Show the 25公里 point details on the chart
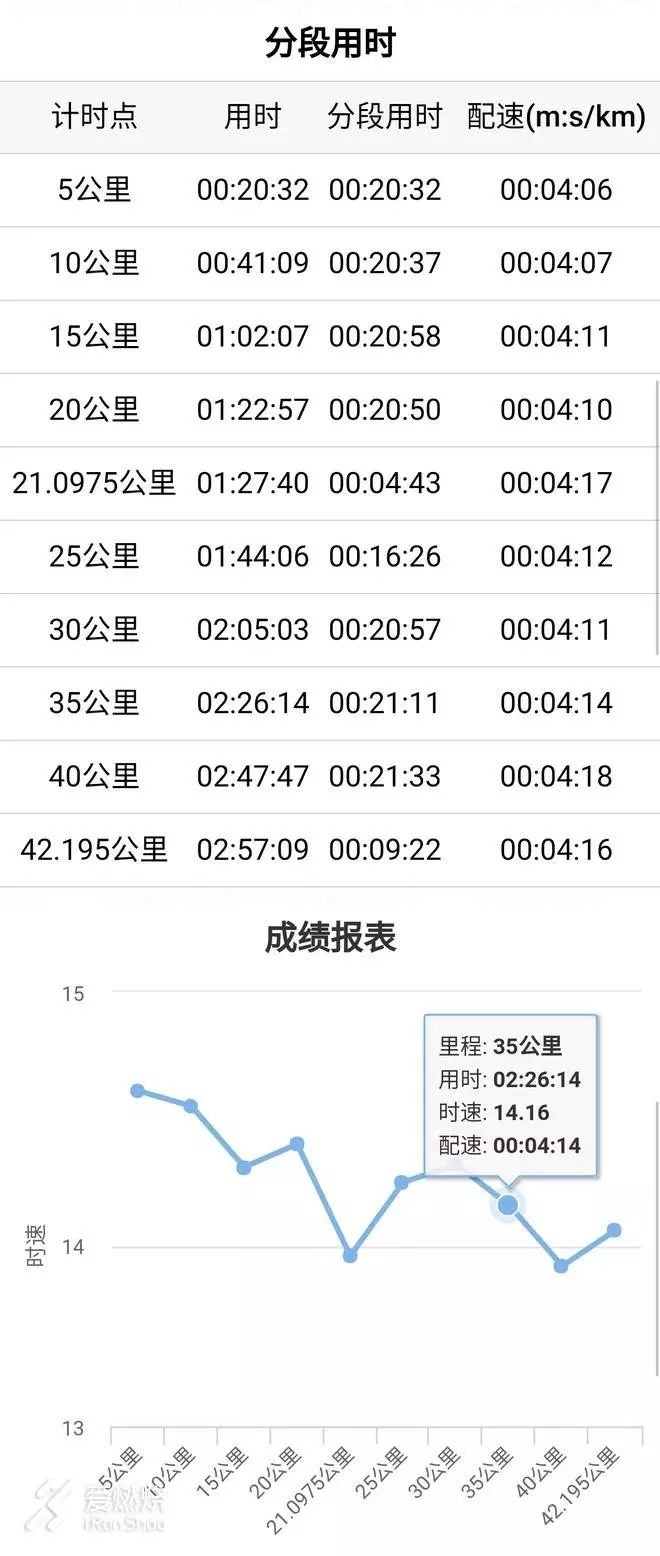Screen dimensions: 660x1556 pos(402,1182)
